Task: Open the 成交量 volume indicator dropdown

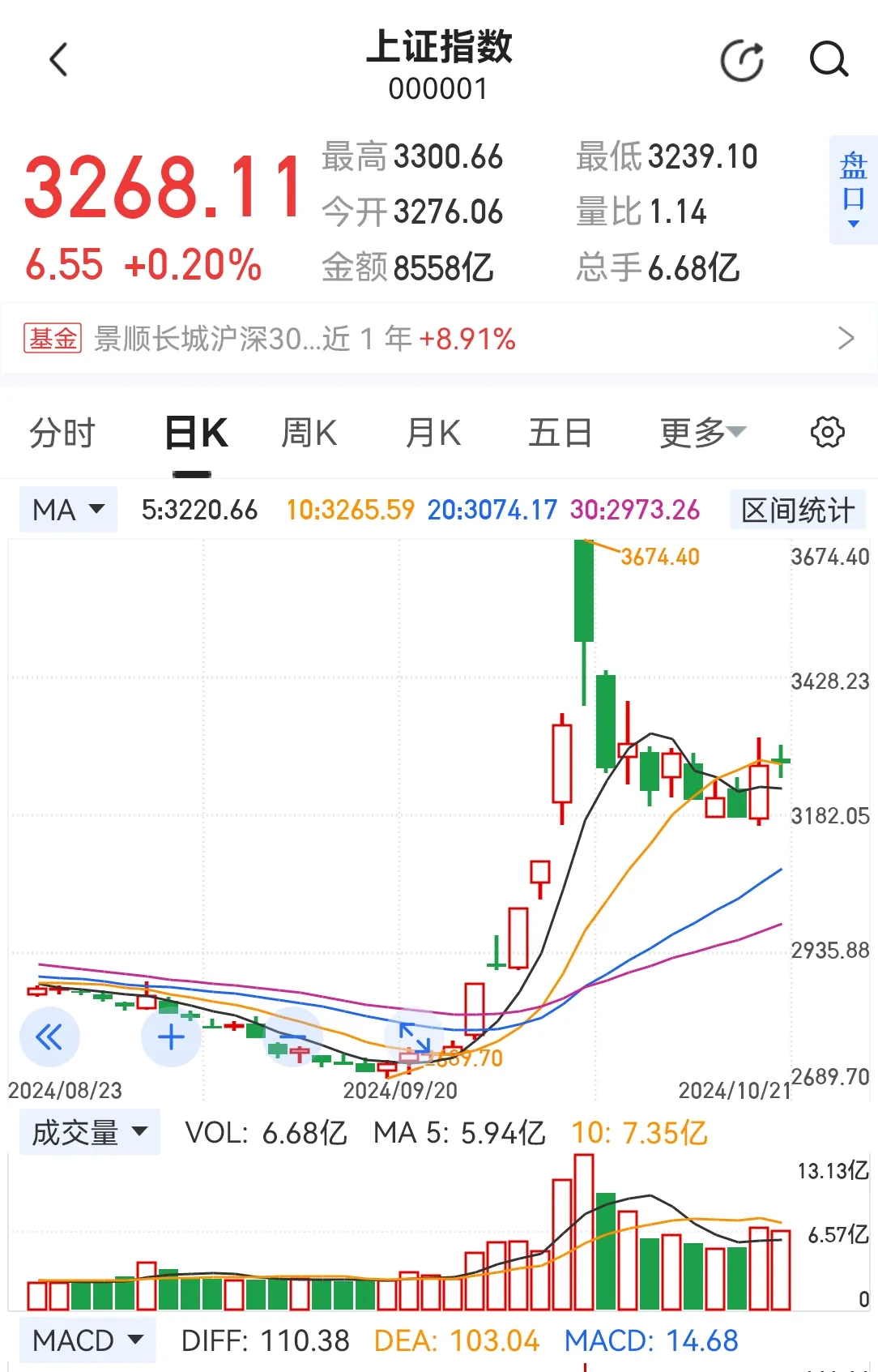Action: click(x=89, y=1132)
